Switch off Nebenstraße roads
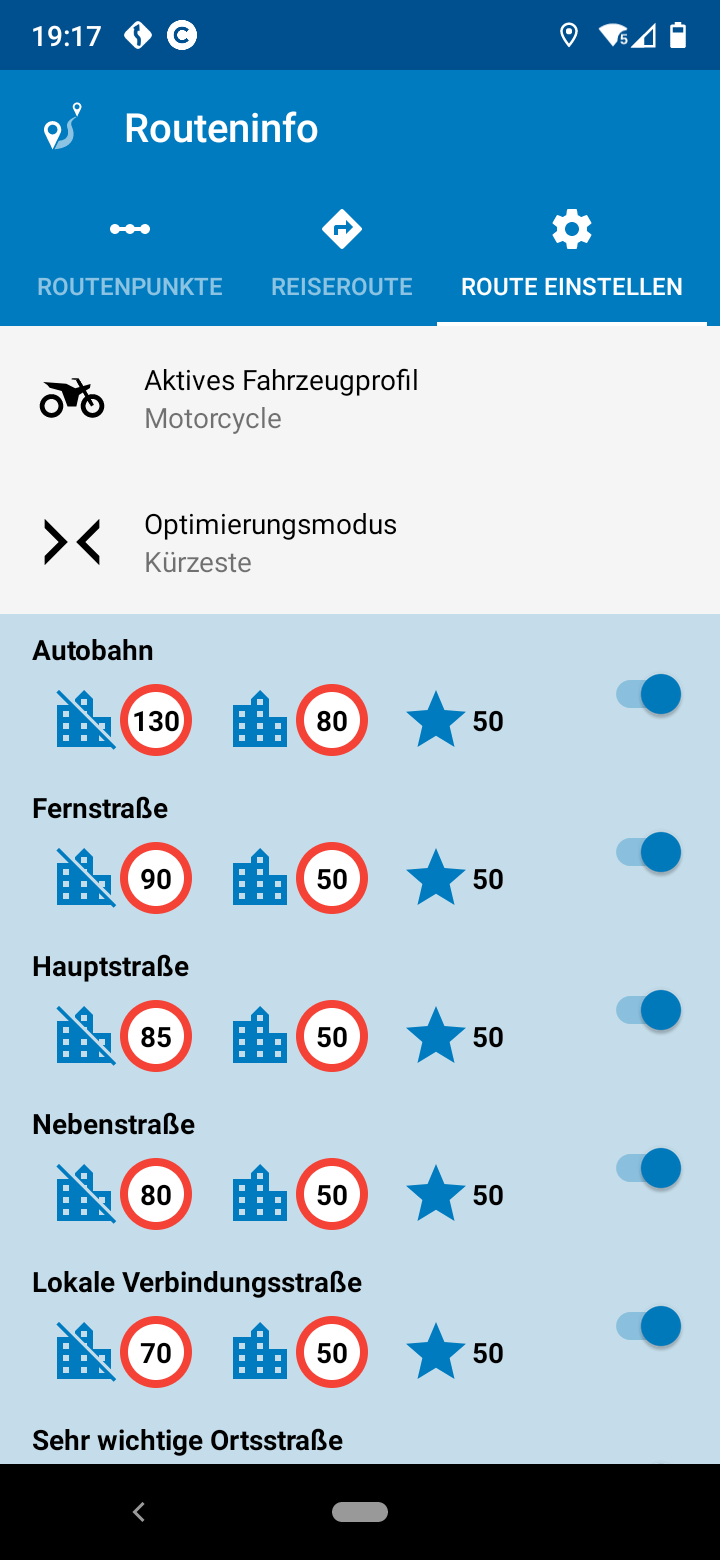Screen dimensions: 720x1560 [x=649, y=1168]
